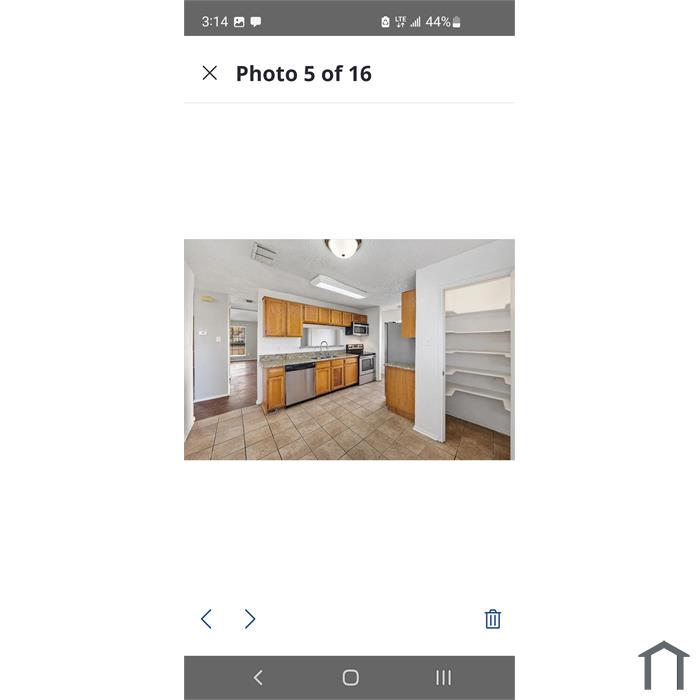Advance to the next photo
The height and width of the screenshot is (700, 700).
click(250, 619)
